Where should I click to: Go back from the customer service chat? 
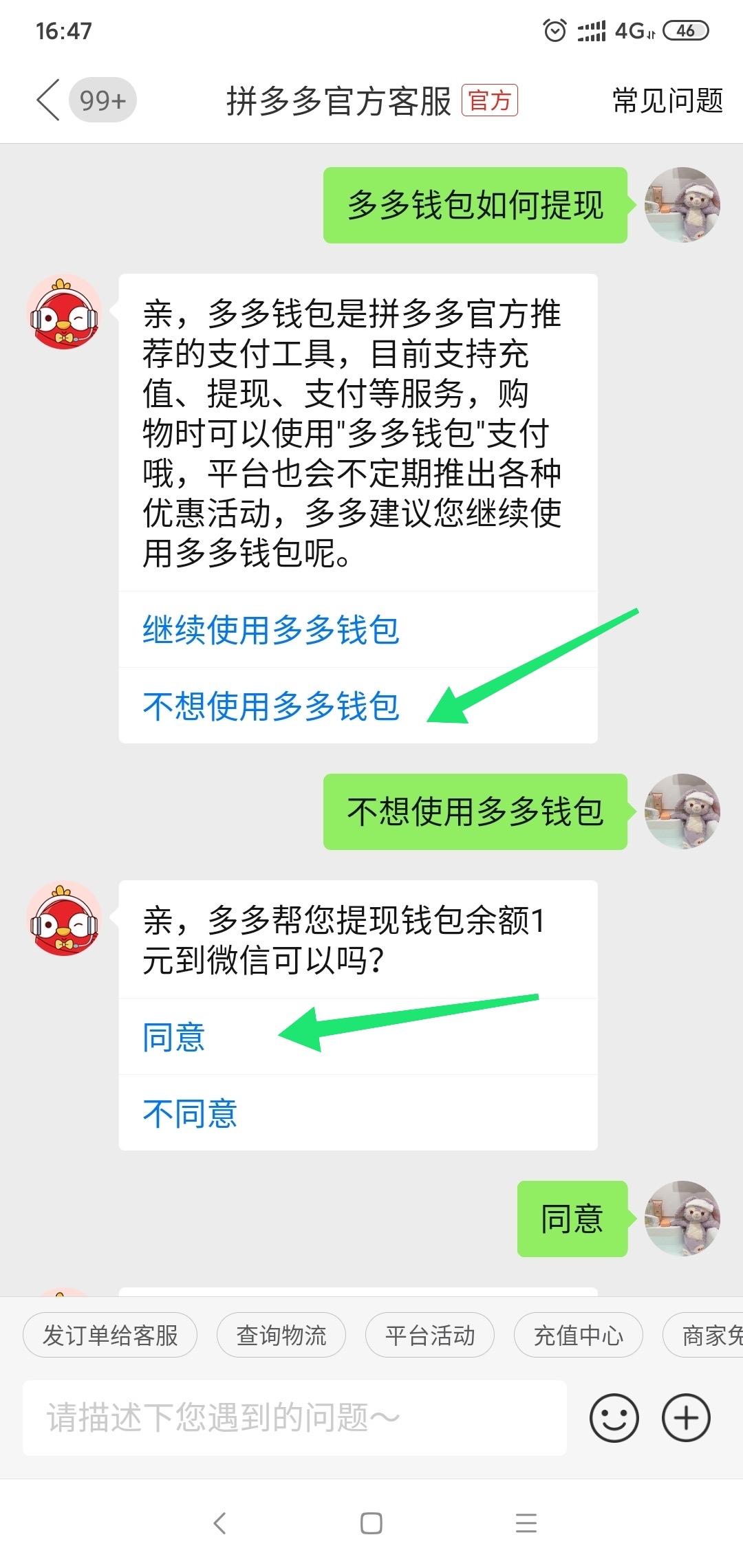(48, 100)
